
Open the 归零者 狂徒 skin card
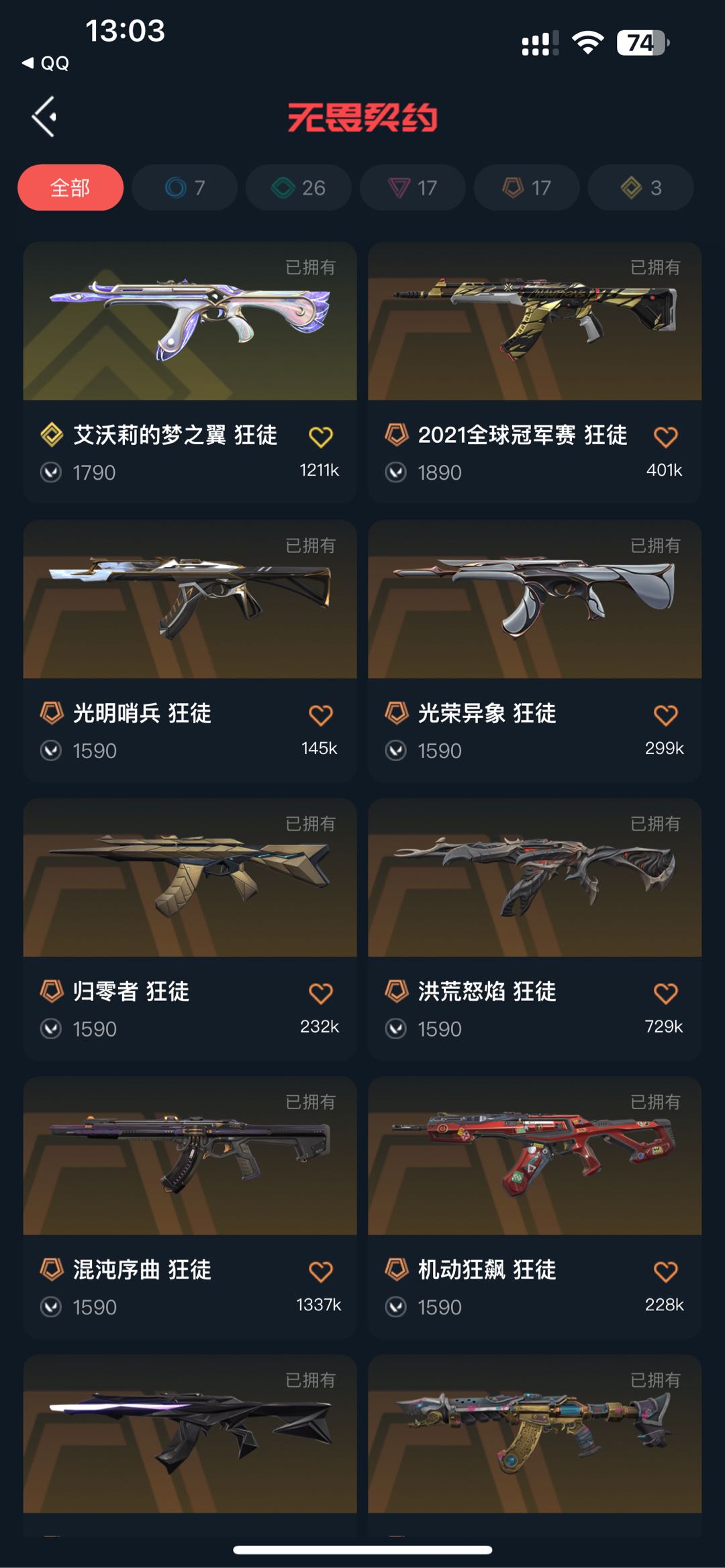pos(189,878)
